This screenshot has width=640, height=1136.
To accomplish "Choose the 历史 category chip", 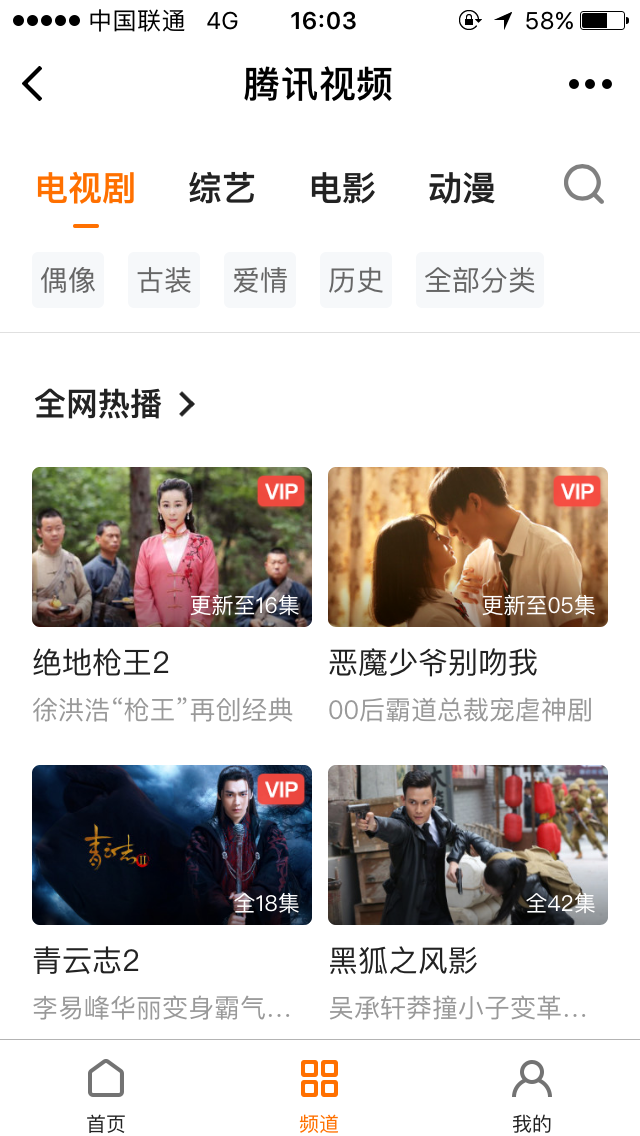I will tap(356, 280).
